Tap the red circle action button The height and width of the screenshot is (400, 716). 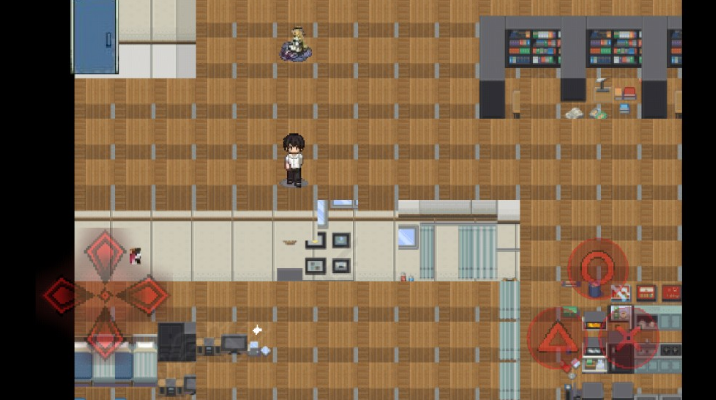[x=597, y=267]
